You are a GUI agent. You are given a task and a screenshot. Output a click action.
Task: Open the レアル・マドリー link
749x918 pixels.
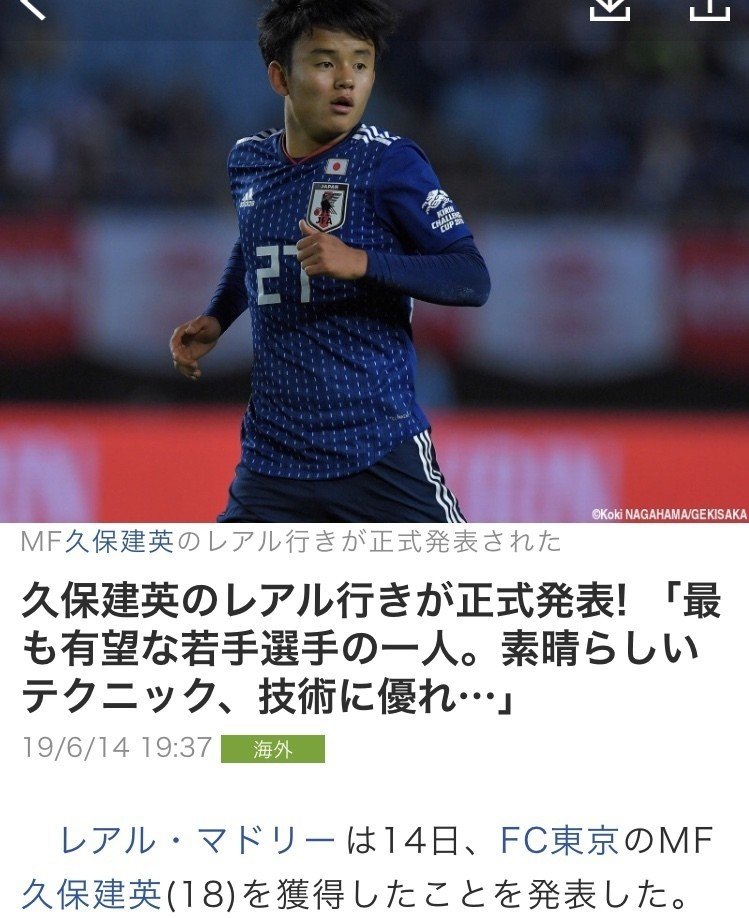point(197,841)
